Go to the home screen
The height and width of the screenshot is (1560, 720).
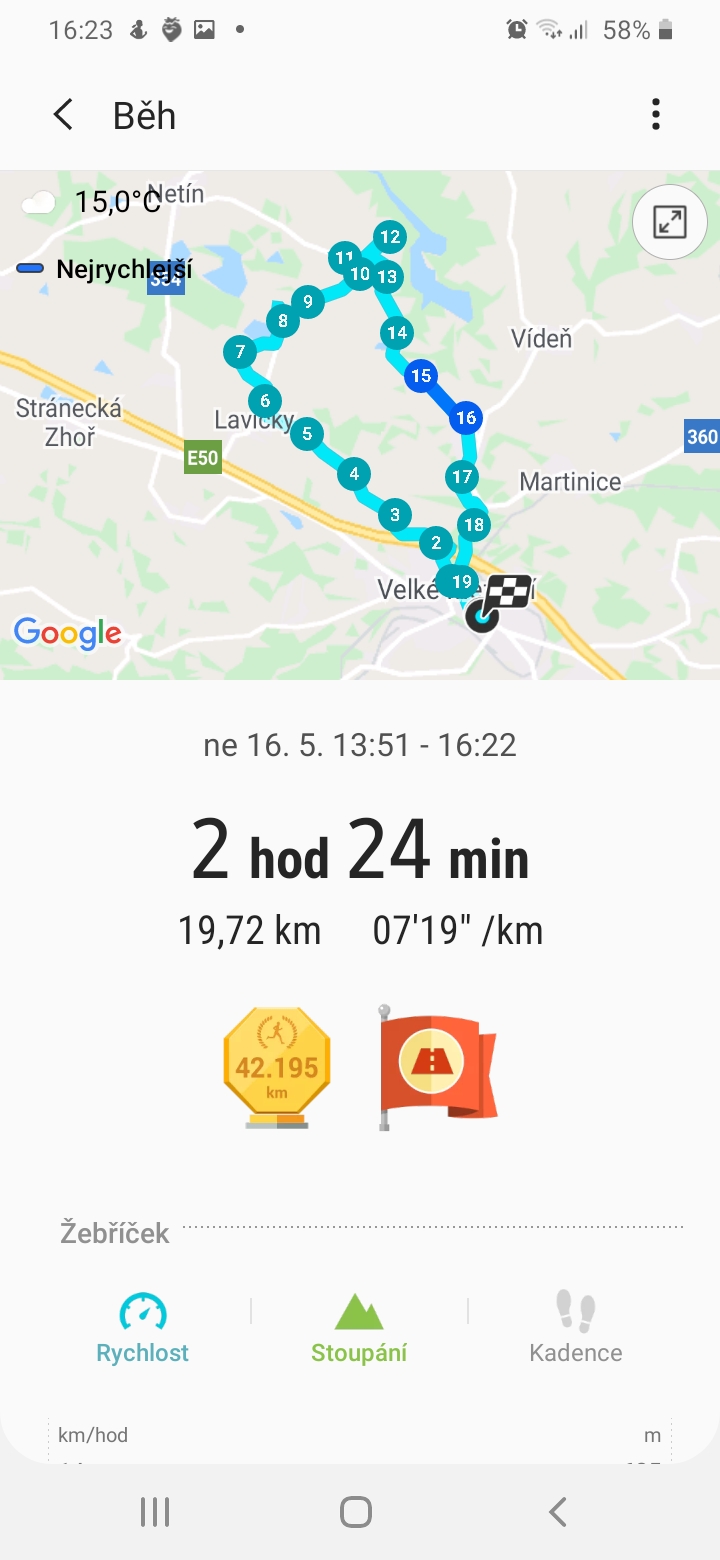point(356,1512)
